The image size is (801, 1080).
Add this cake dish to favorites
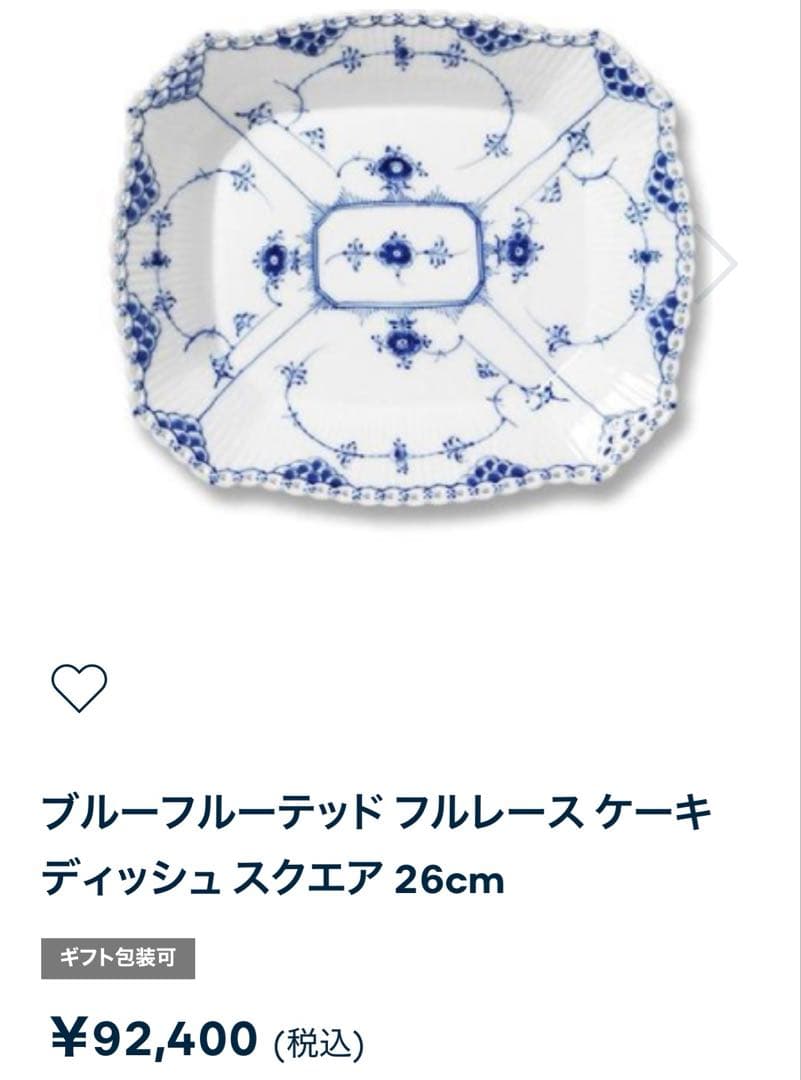(x=78, y=687)
